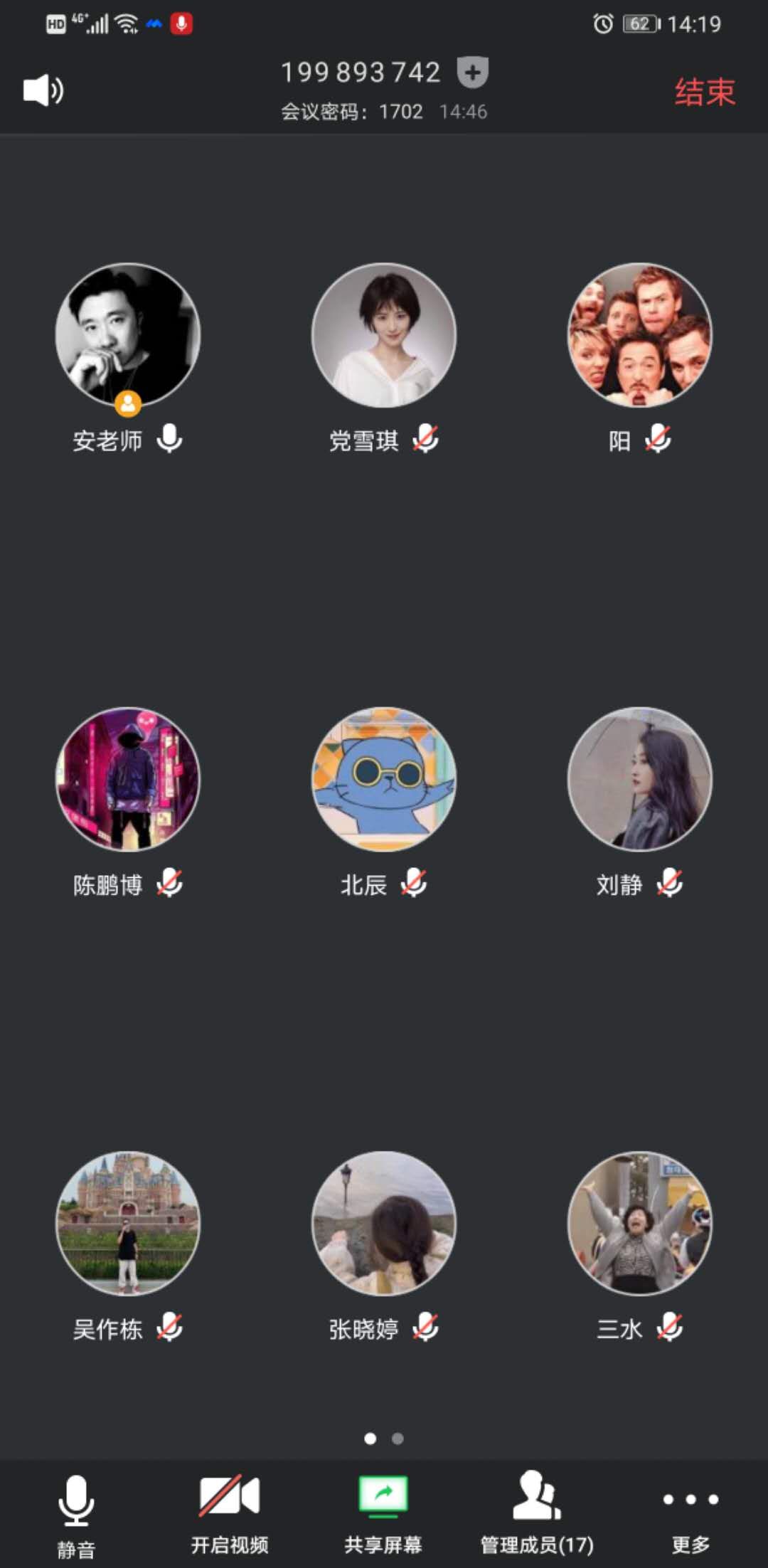
Task: End the meeting with 结束
Action: point(704,92)
